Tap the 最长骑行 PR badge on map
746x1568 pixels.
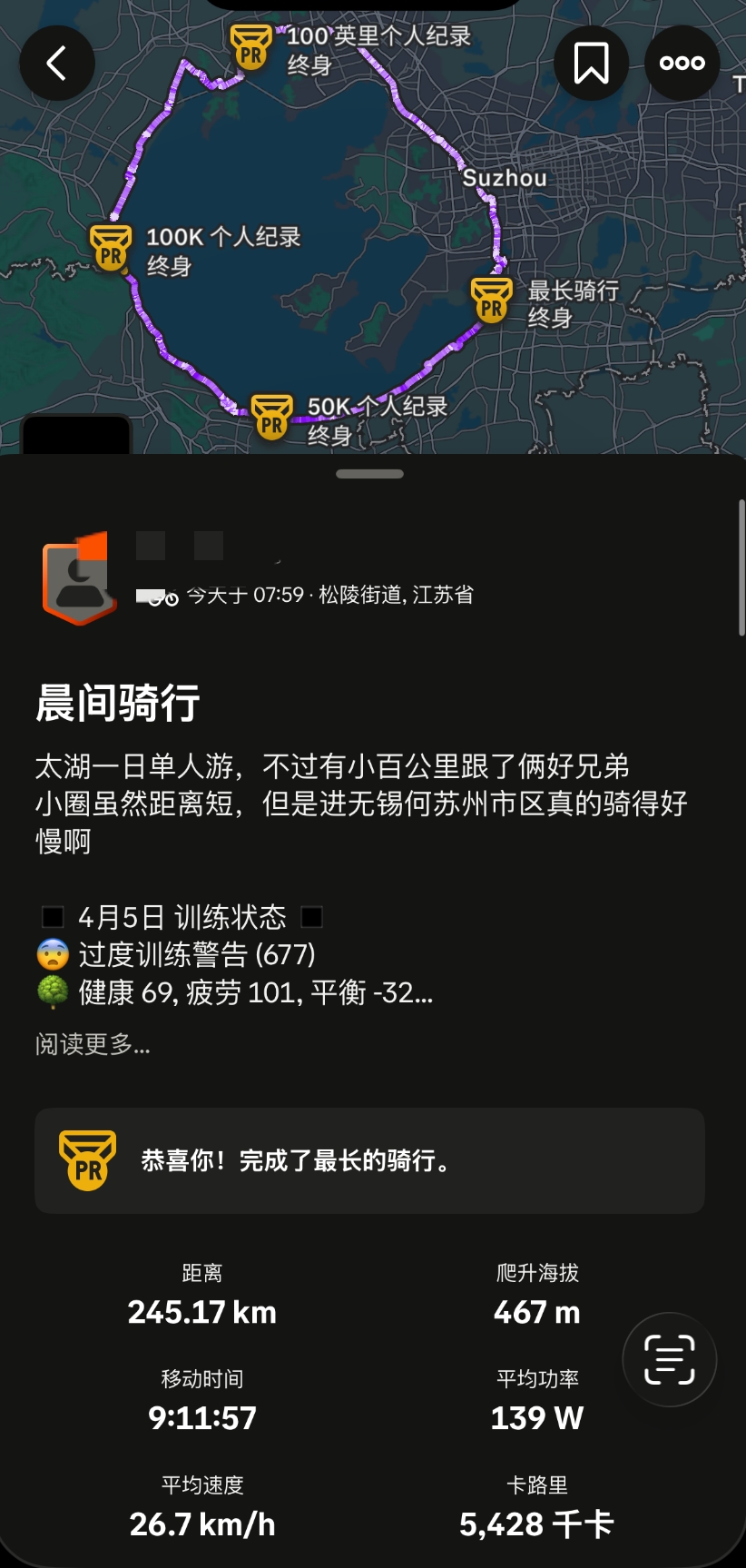[492, 301]
